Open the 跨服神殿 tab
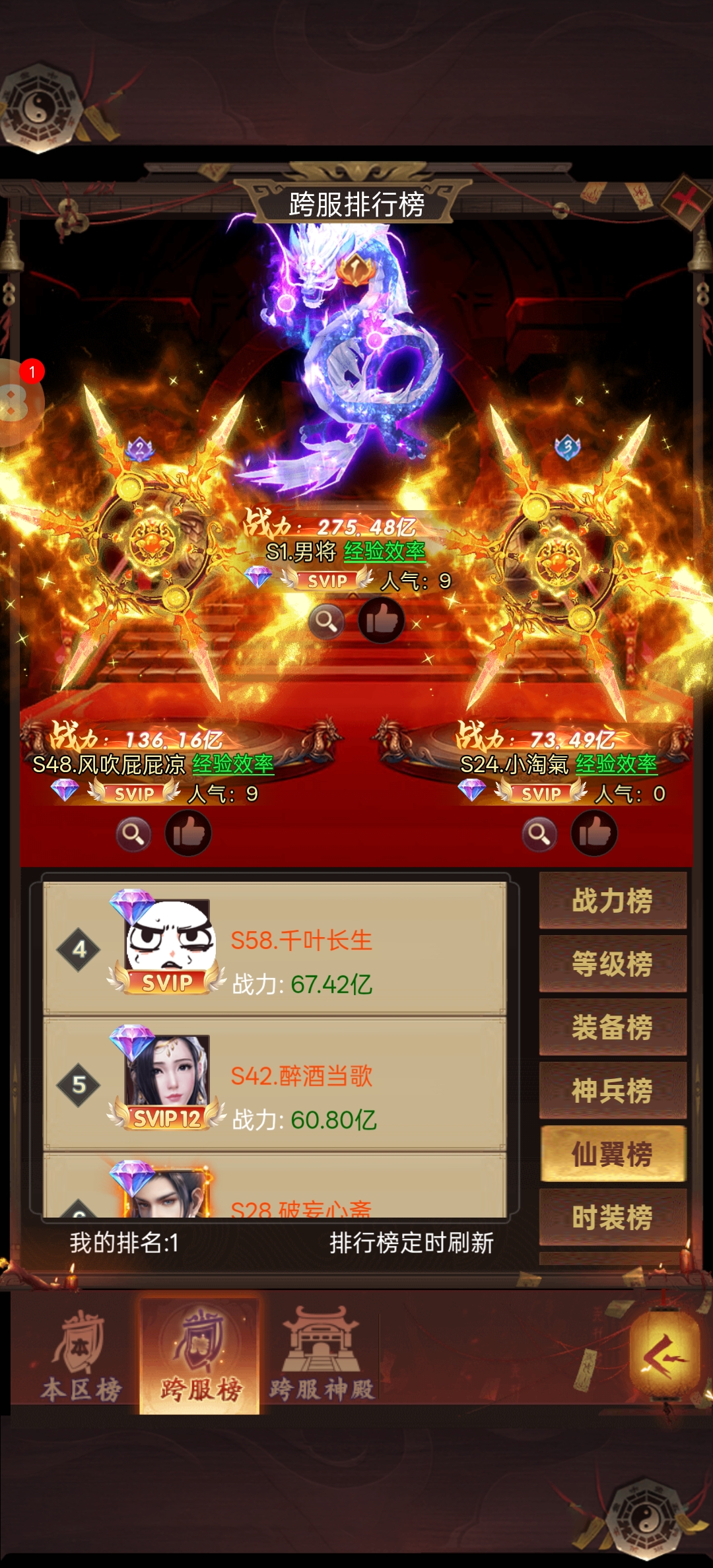This screenshot has height=1568, width=713. pyautogui.click(x=322, y=1357)
